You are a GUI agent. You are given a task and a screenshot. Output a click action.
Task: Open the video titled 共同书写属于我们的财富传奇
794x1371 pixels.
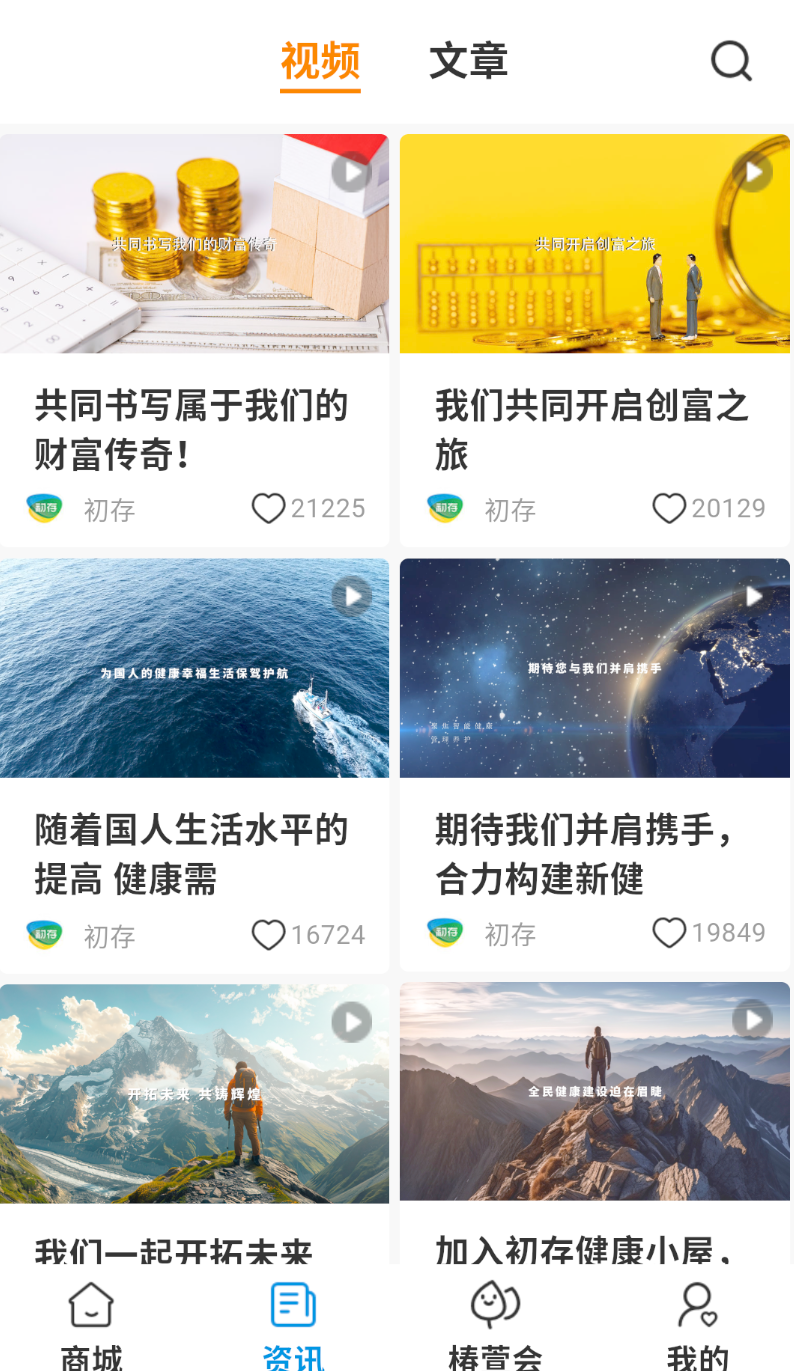click(x=194, y=243)
